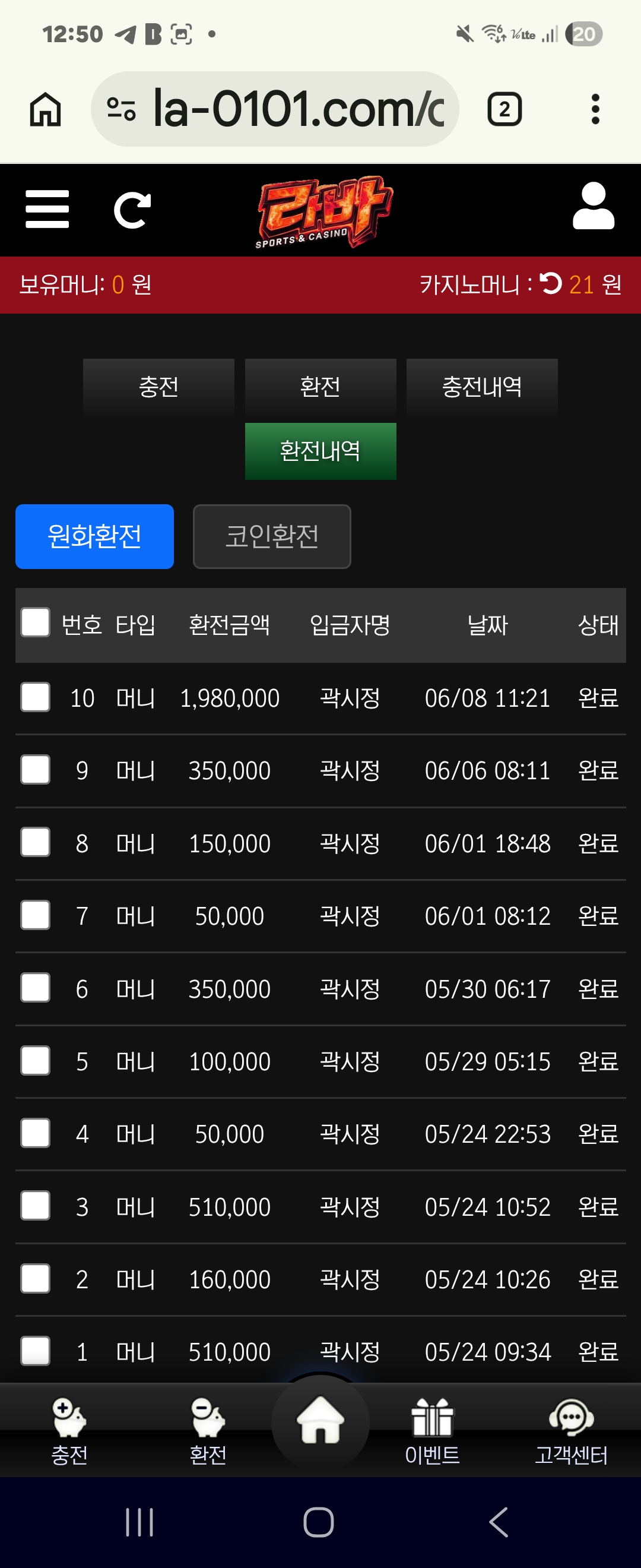Viewport: 641px width, 1568px height.
Task: Check the box for row number 7
Action: click(35, 915)
